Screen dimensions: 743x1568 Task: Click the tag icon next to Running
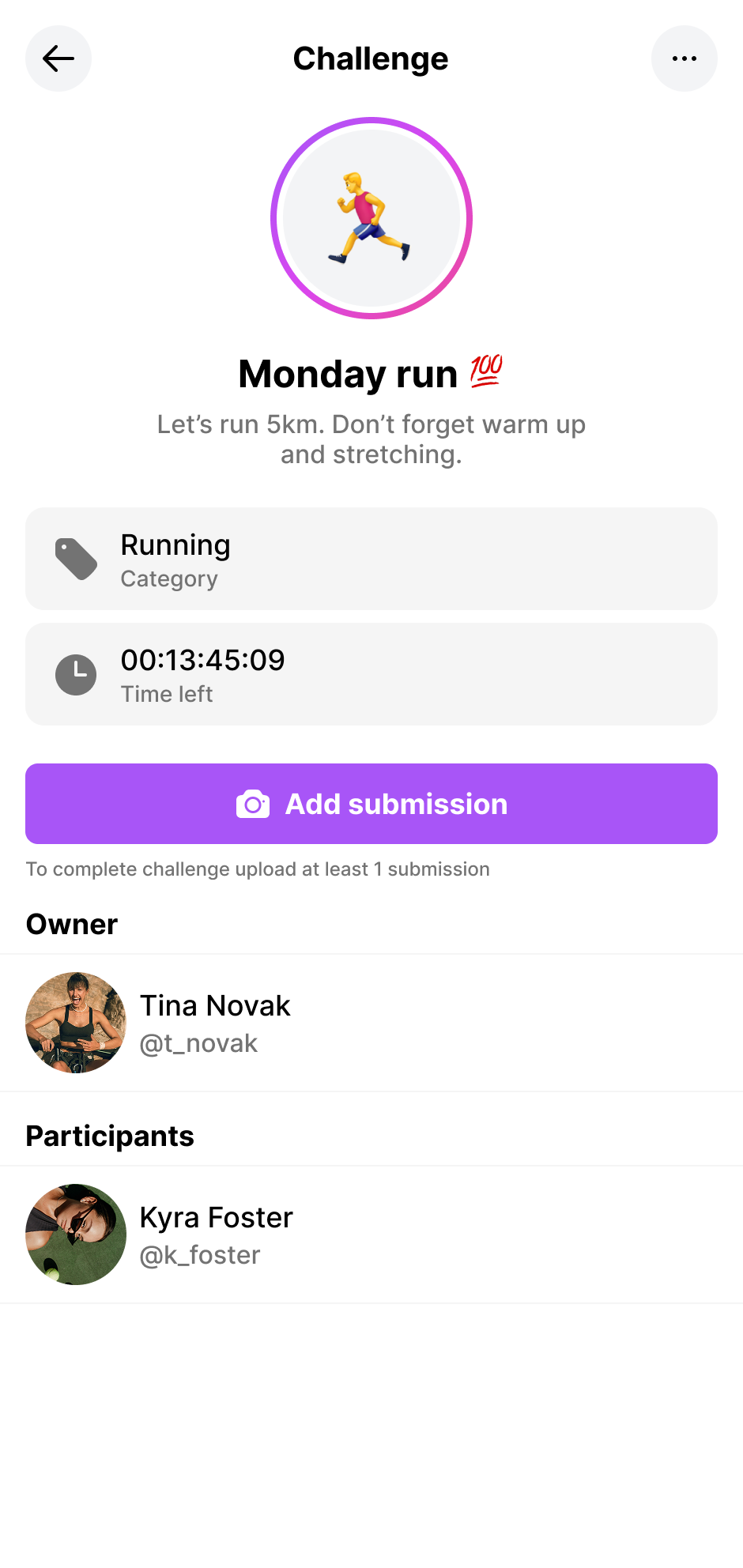(75, 559)
